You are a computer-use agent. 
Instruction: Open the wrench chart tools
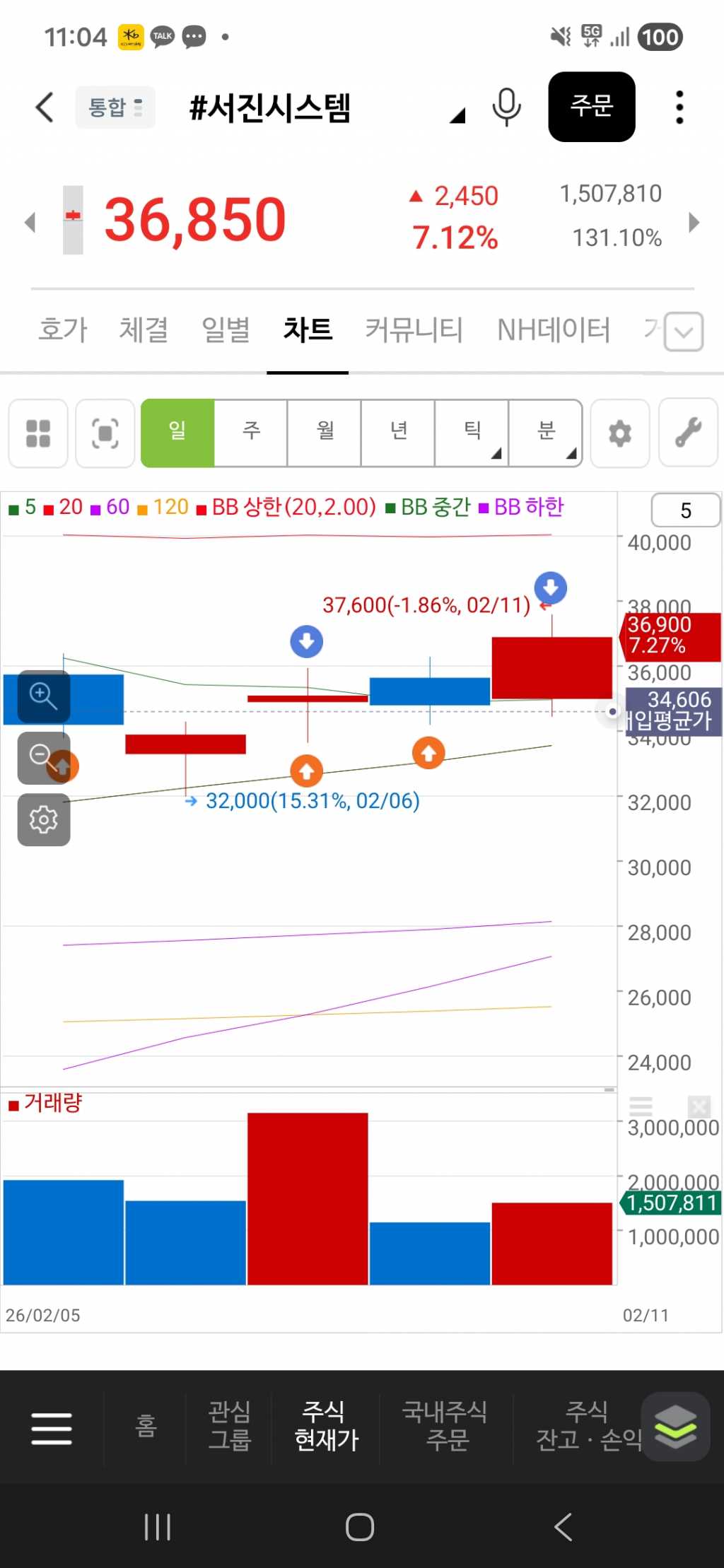(x=688, y=433)
